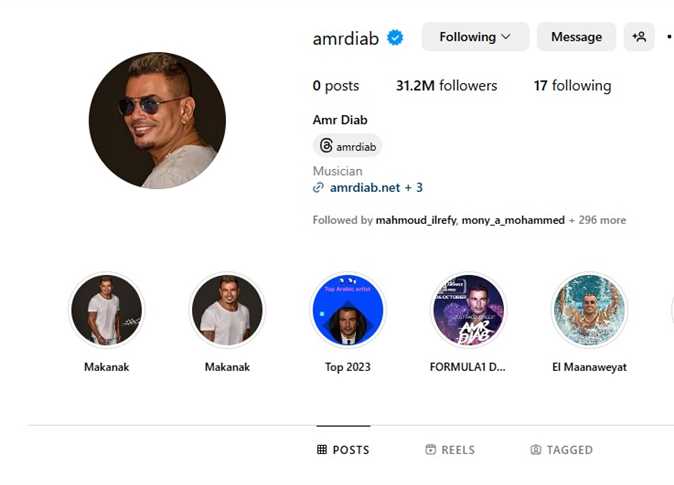Switch to the Tagged tab
Screen dimensions: 674x485
click(x=562, y=450)
